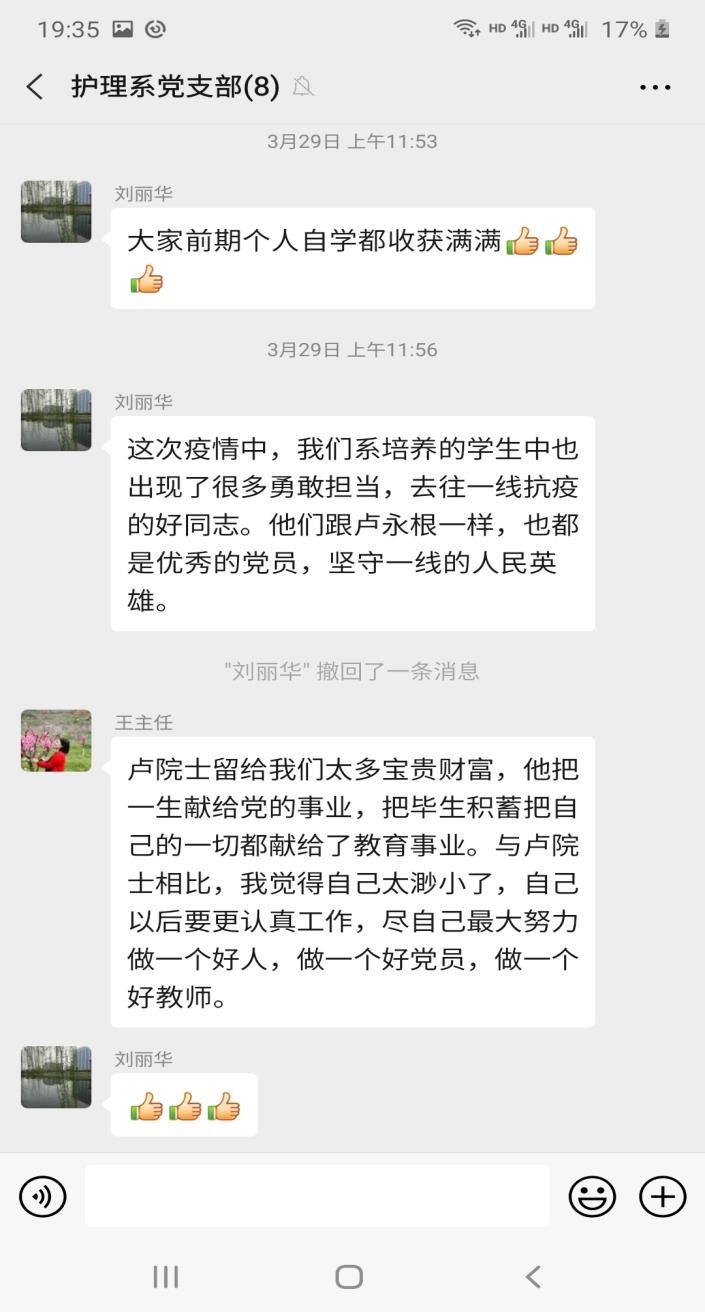Viewport: 705px width, 1312px height.
Task: Open recent apps from the navigation bar
Action: (165, 1276)
